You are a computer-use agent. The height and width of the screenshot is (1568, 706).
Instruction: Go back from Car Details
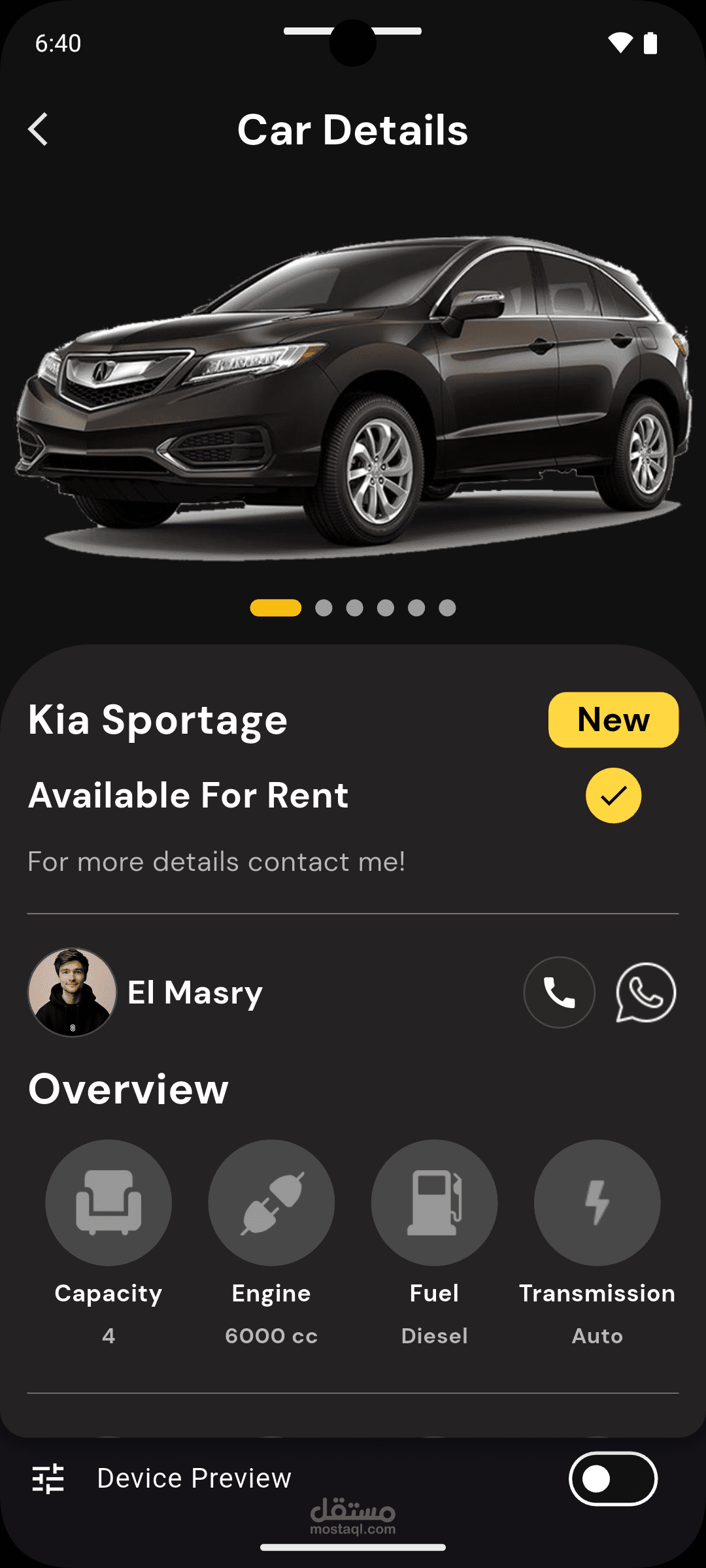coord(39,129)
